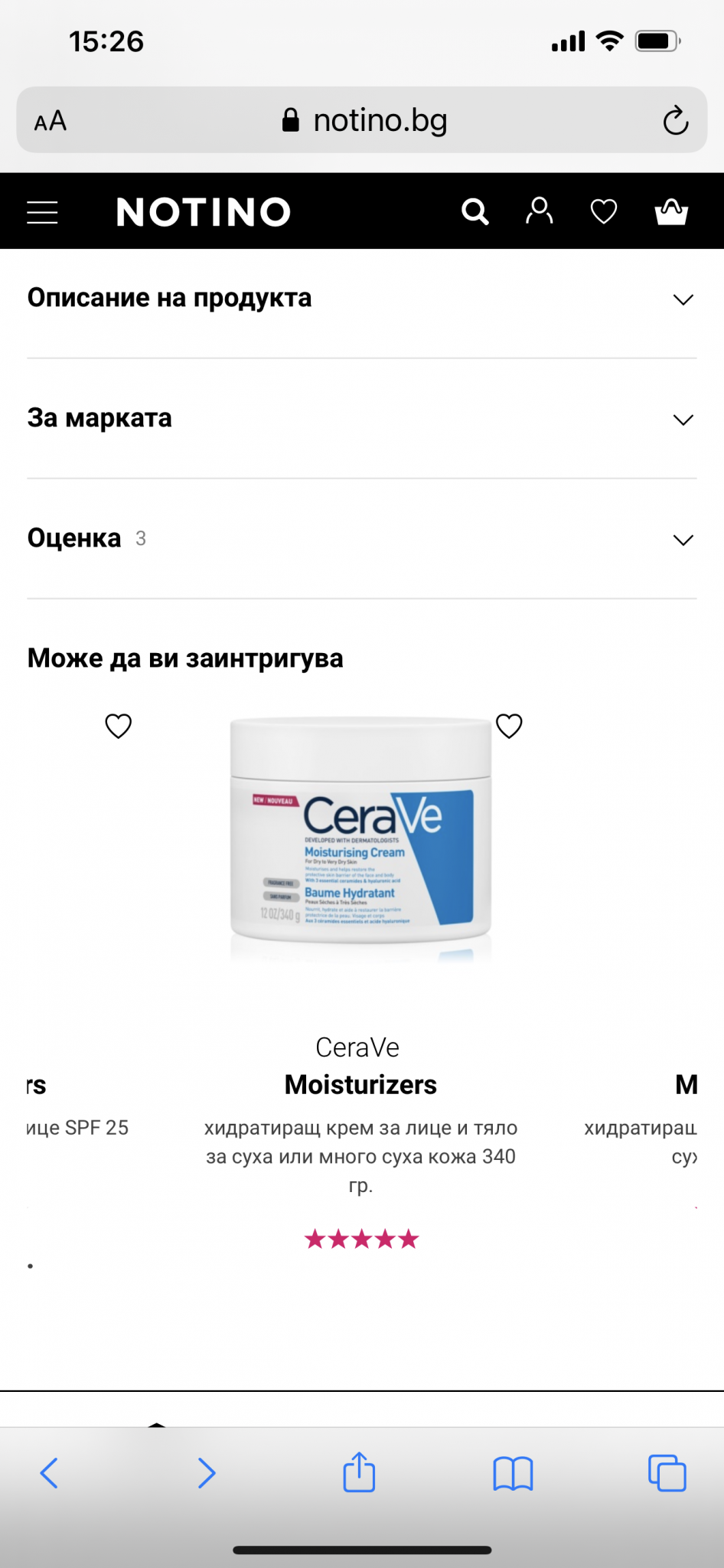Open the user account icon
This screenshot has width=724, height=1568.
[x=539, y=211]
